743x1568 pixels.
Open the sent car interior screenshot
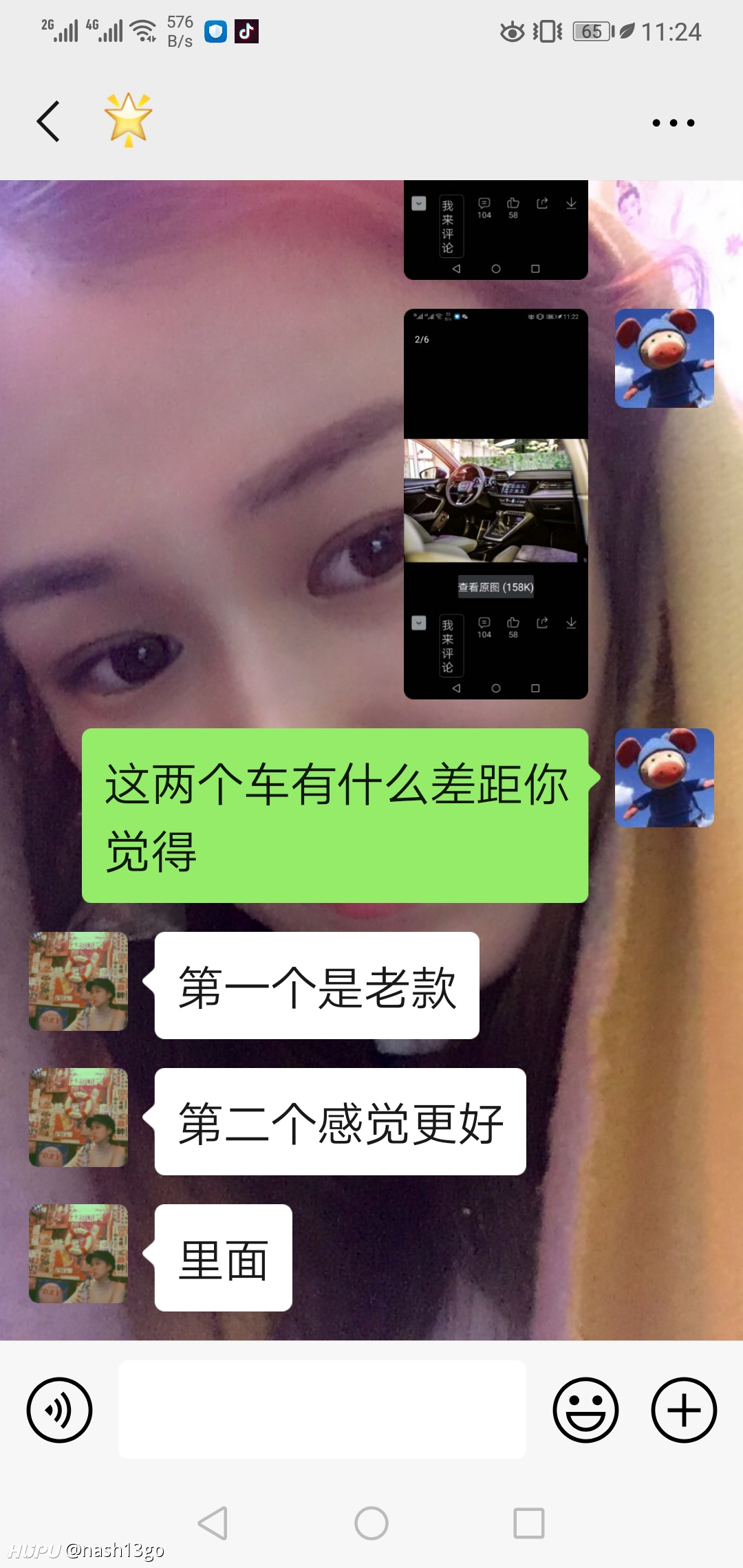tap(495, 504)
